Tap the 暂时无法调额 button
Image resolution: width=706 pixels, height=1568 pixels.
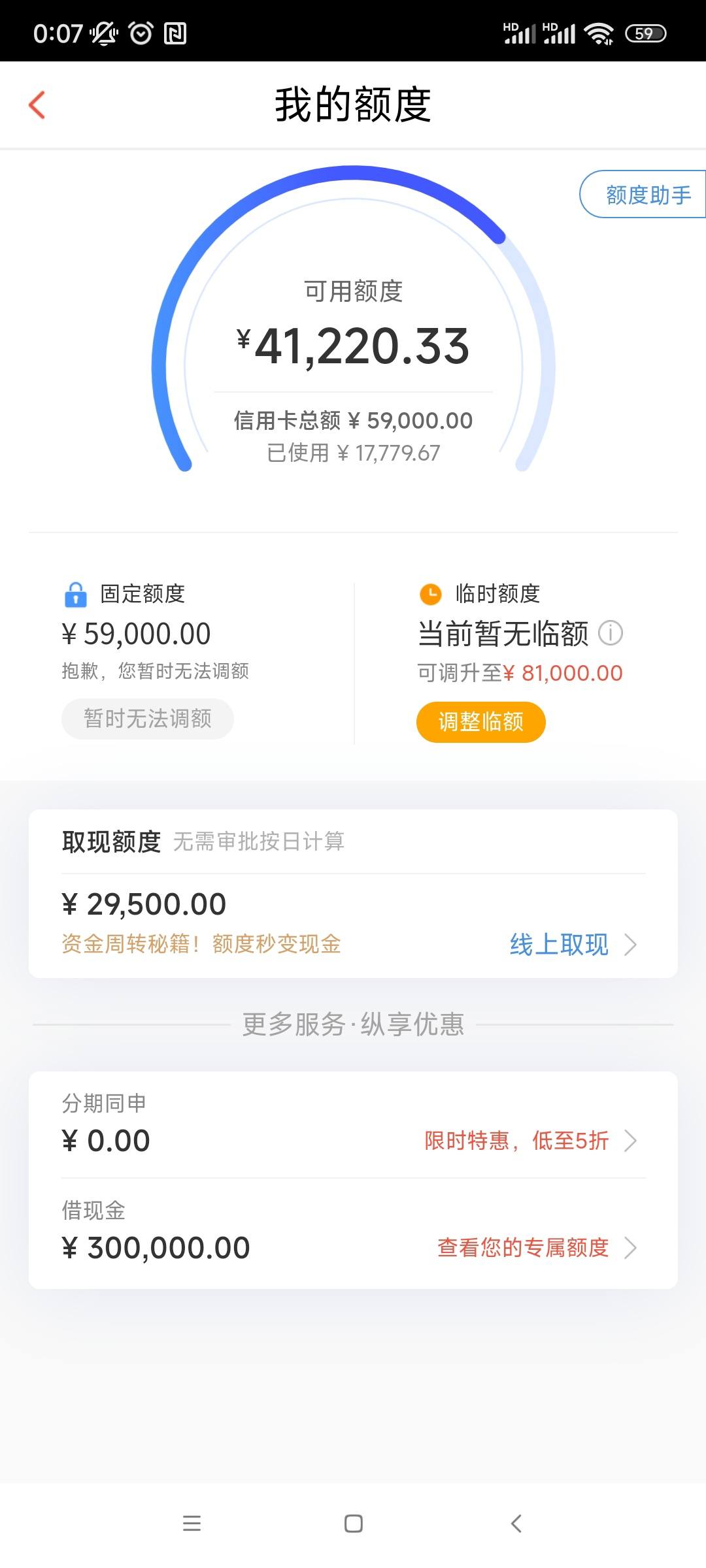(x=148, y=719)
